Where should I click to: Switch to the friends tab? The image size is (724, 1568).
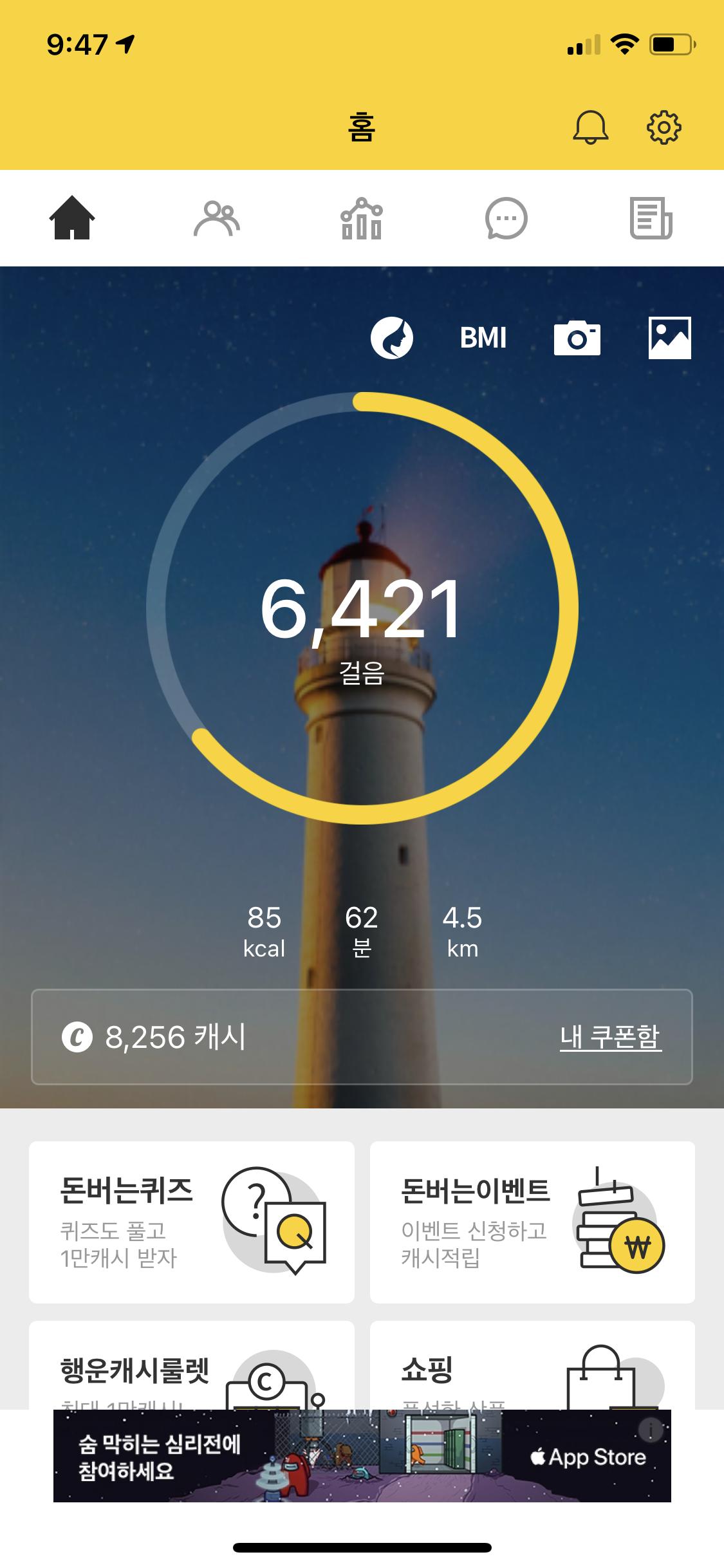[217, 218]
